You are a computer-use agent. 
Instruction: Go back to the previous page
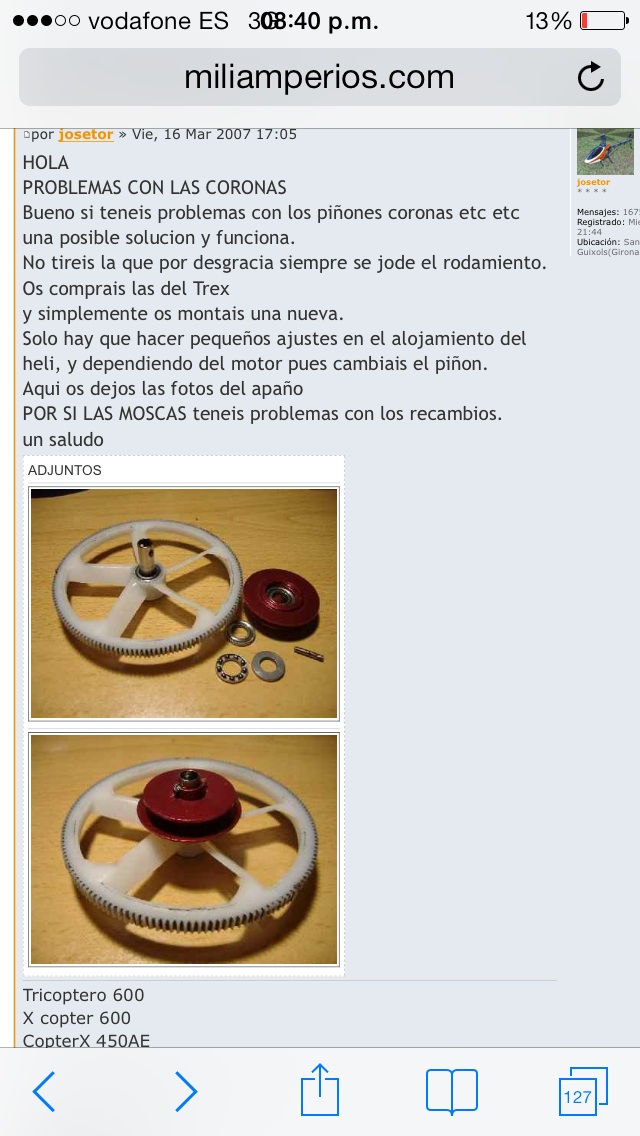click(44, 1091)
